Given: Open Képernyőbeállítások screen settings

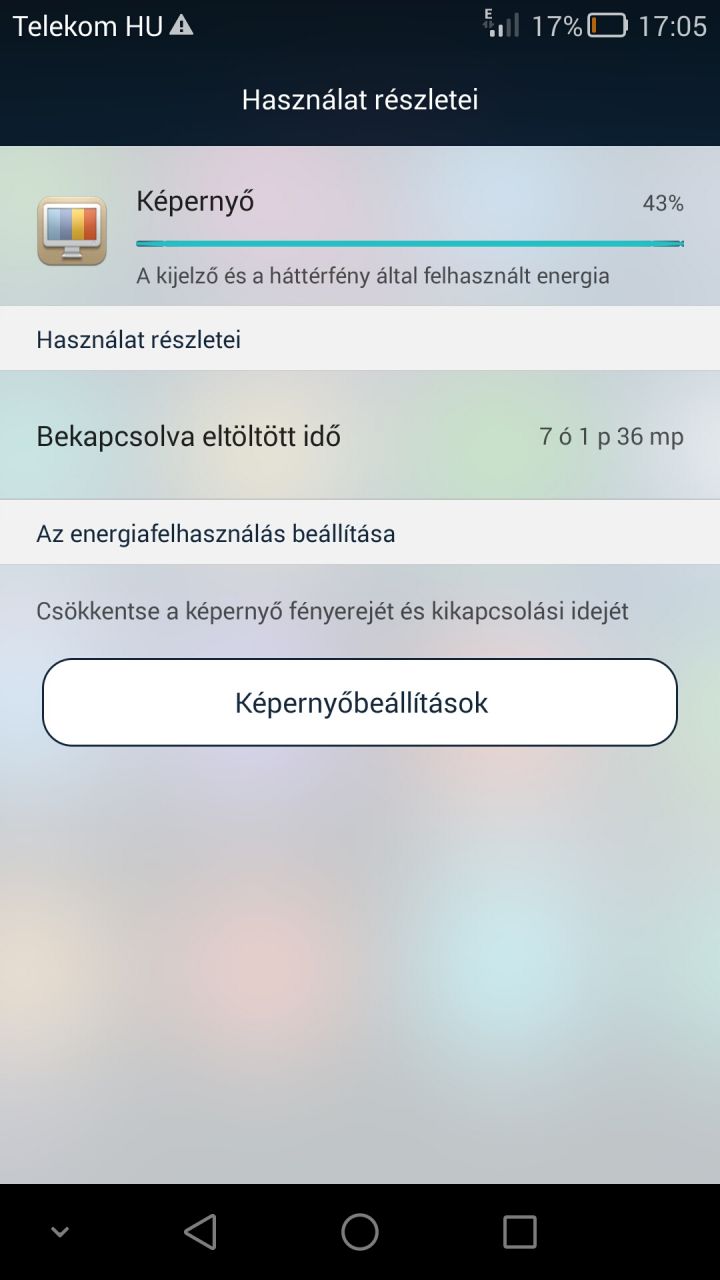Looking at the screenshot, I should pos(360,702).
